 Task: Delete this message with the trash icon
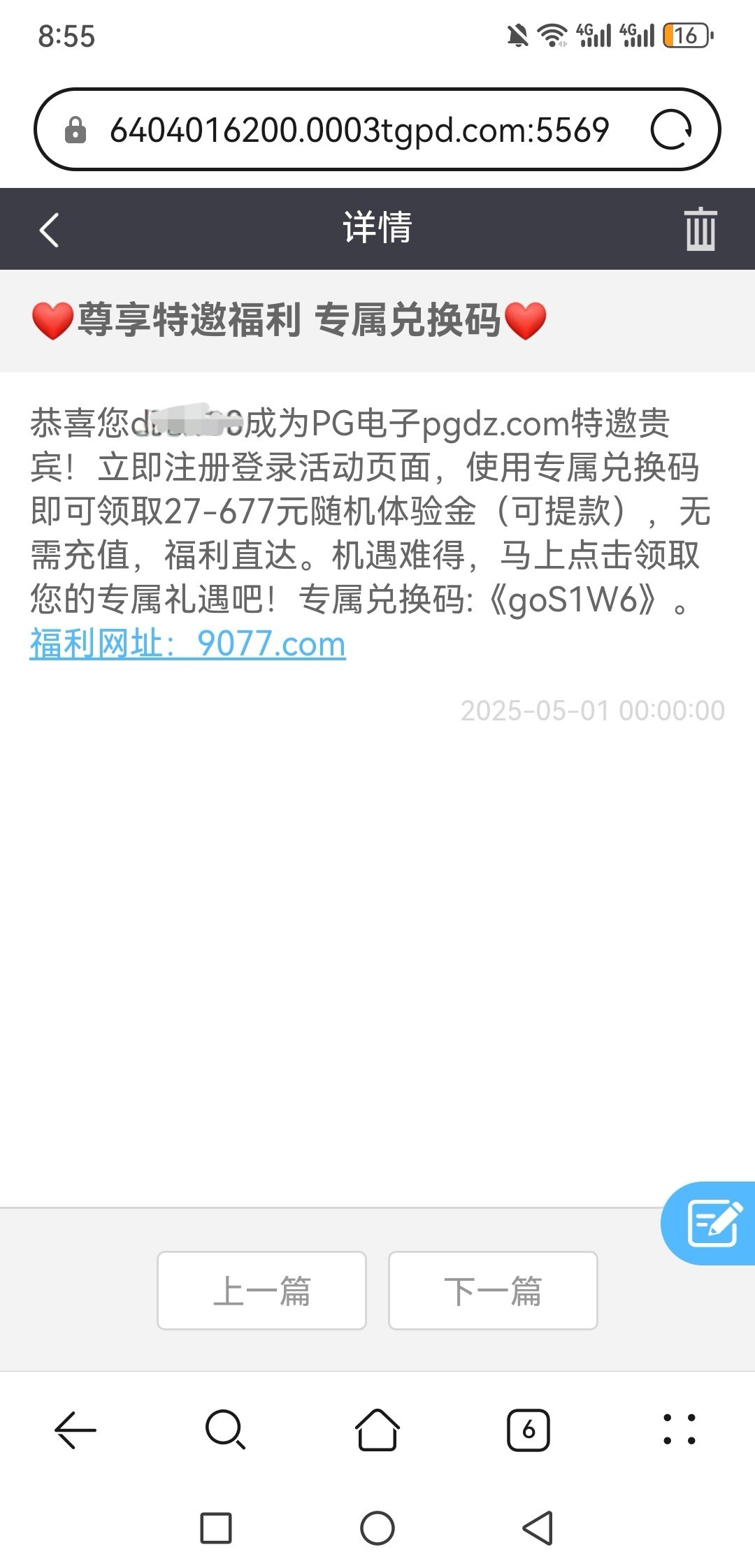pyautogui.click(x=700, y=229)
